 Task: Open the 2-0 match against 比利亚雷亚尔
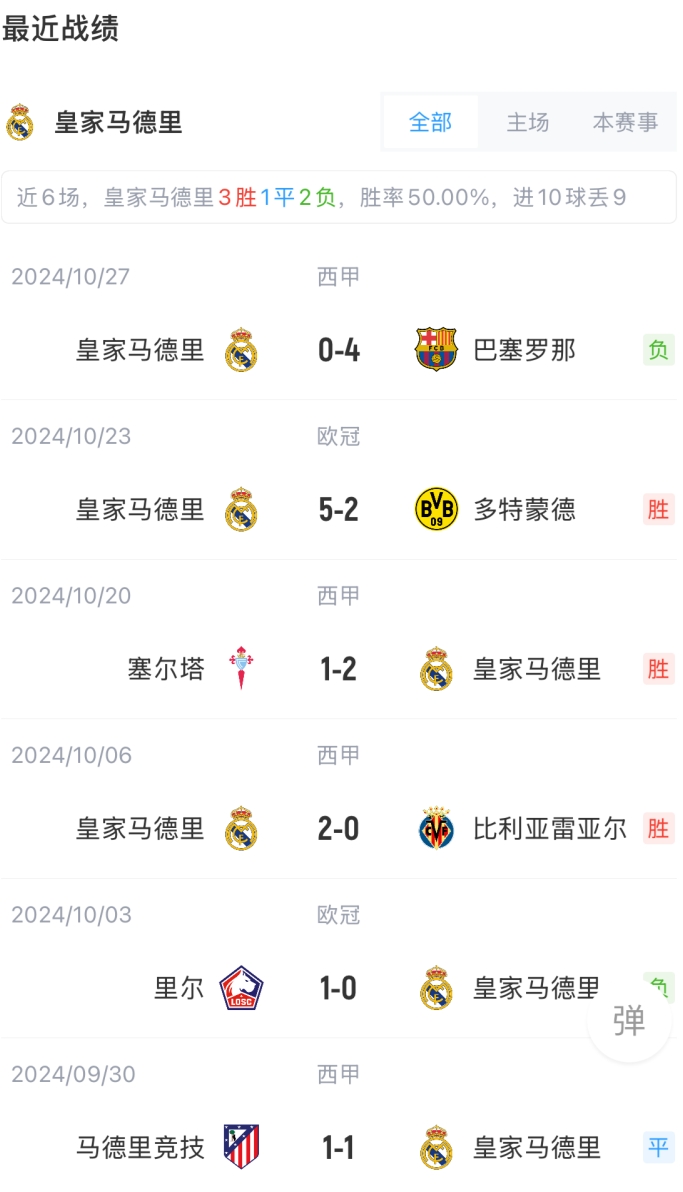(x=339, y=829)
